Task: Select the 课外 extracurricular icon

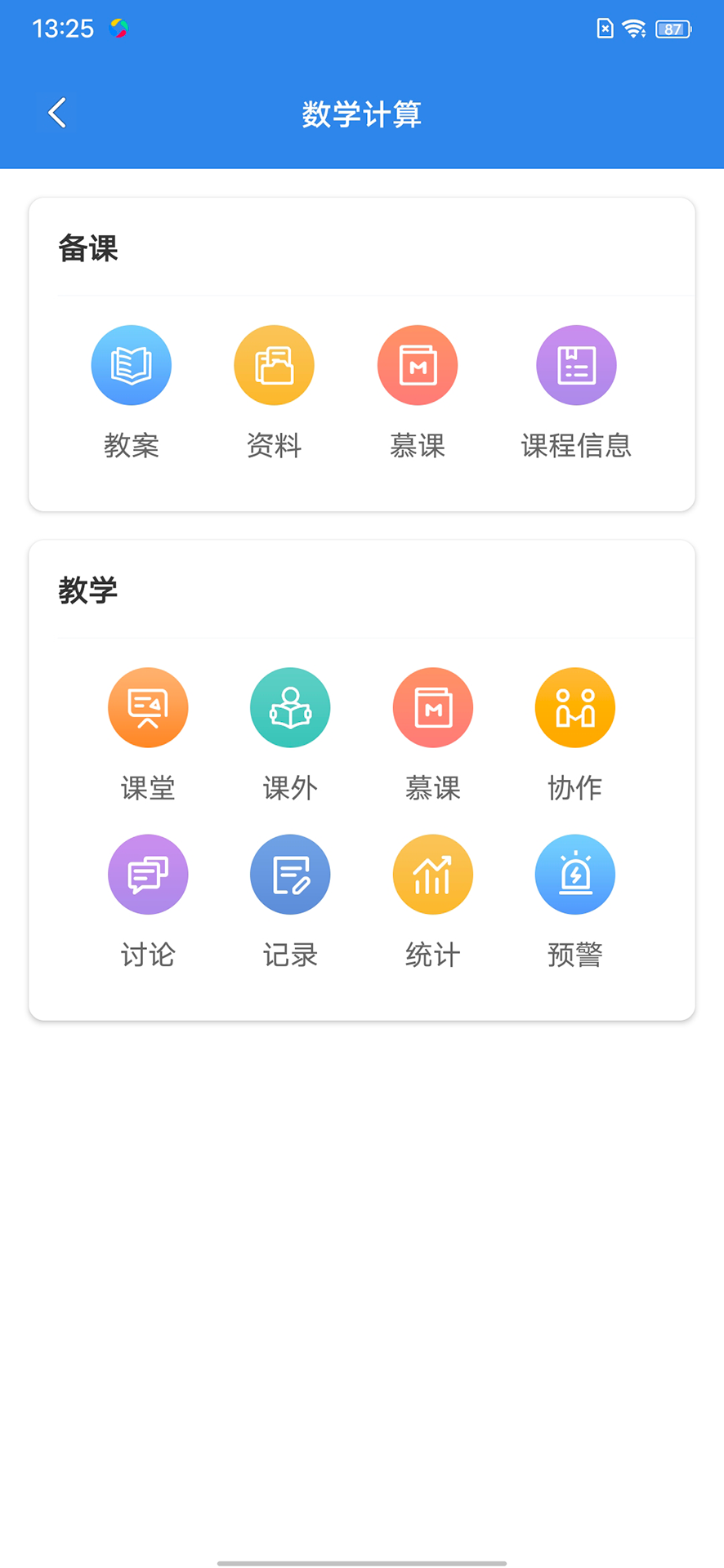Action: [x=290, y=707]
